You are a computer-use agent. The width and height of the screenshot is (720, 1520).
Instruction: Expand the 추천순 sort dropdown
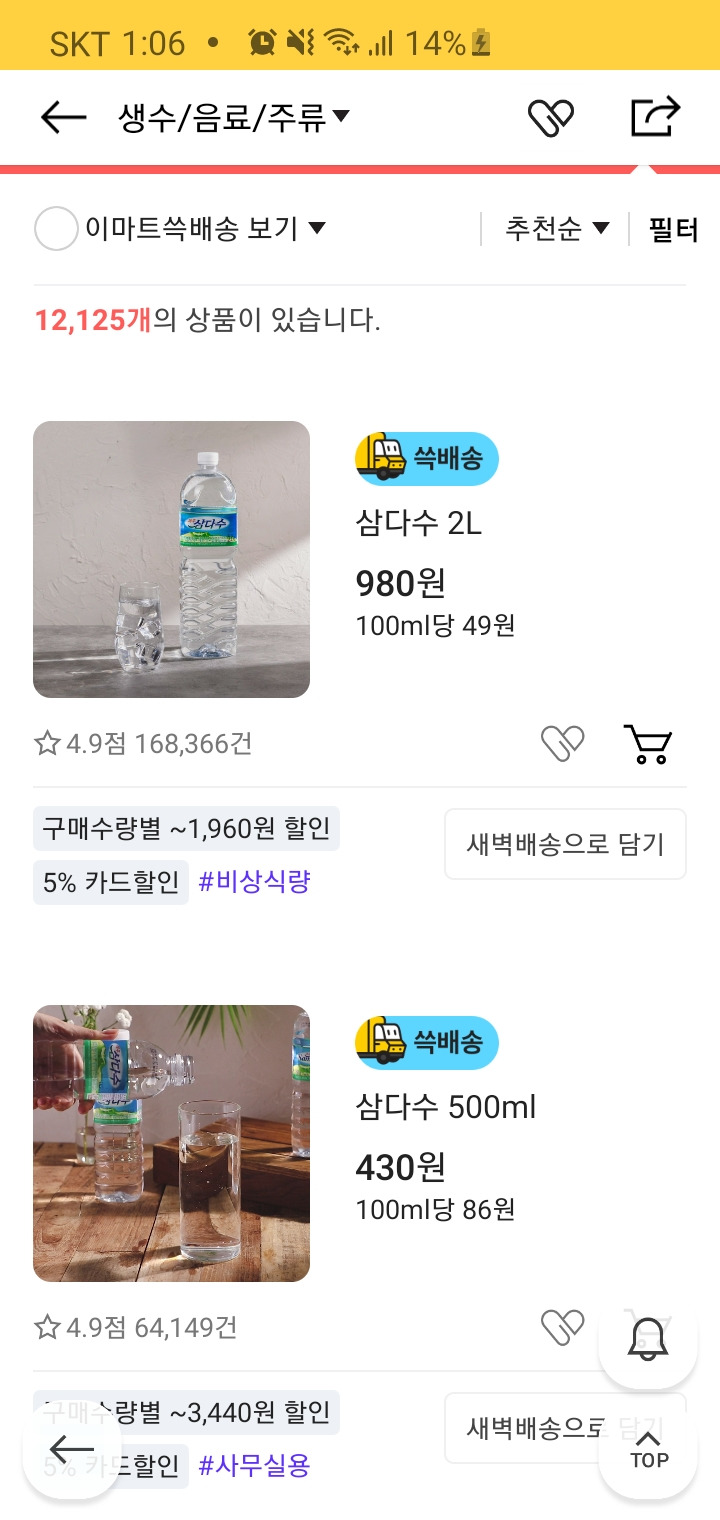coord(557,229)
